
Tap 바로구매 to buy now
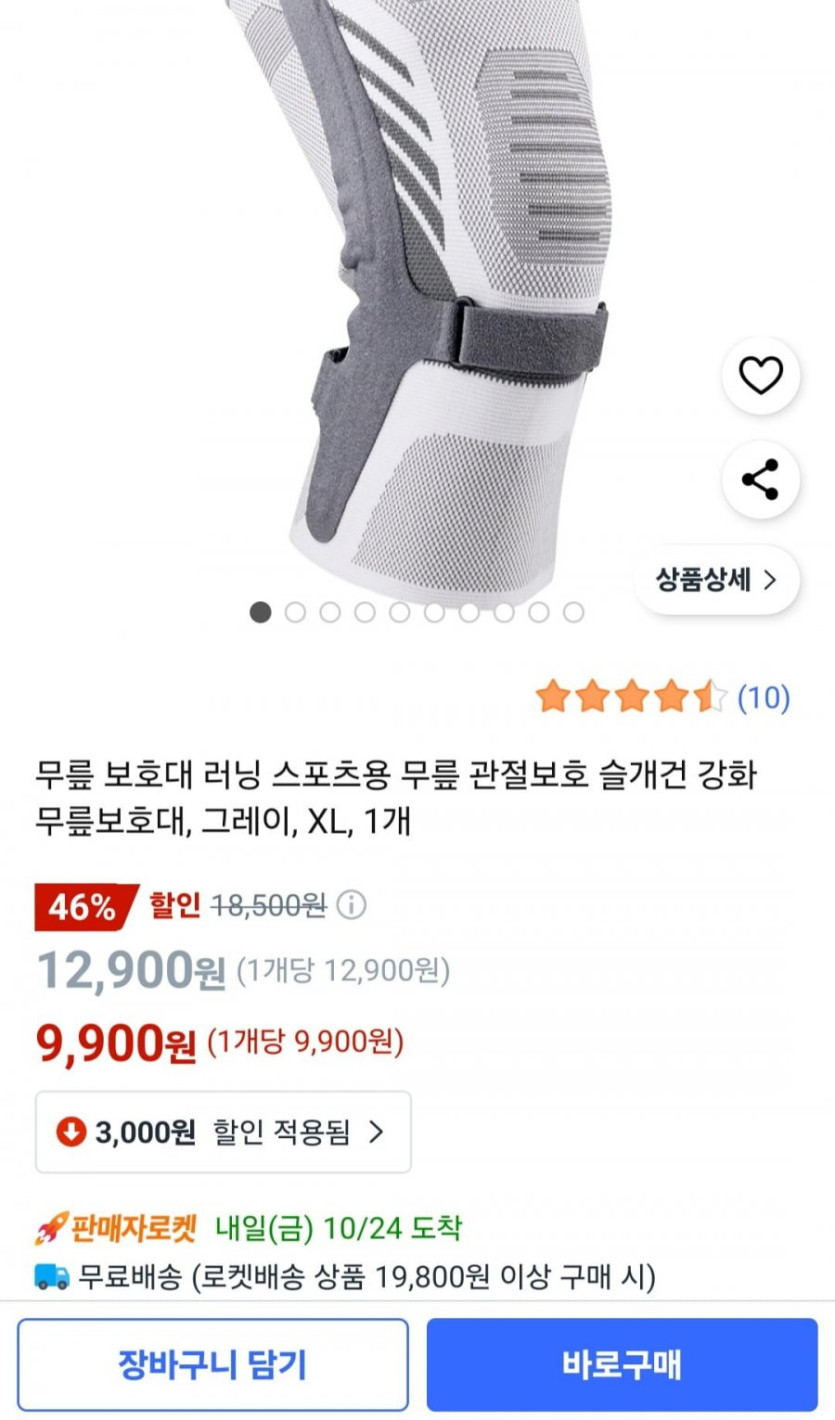[621, 1364]
